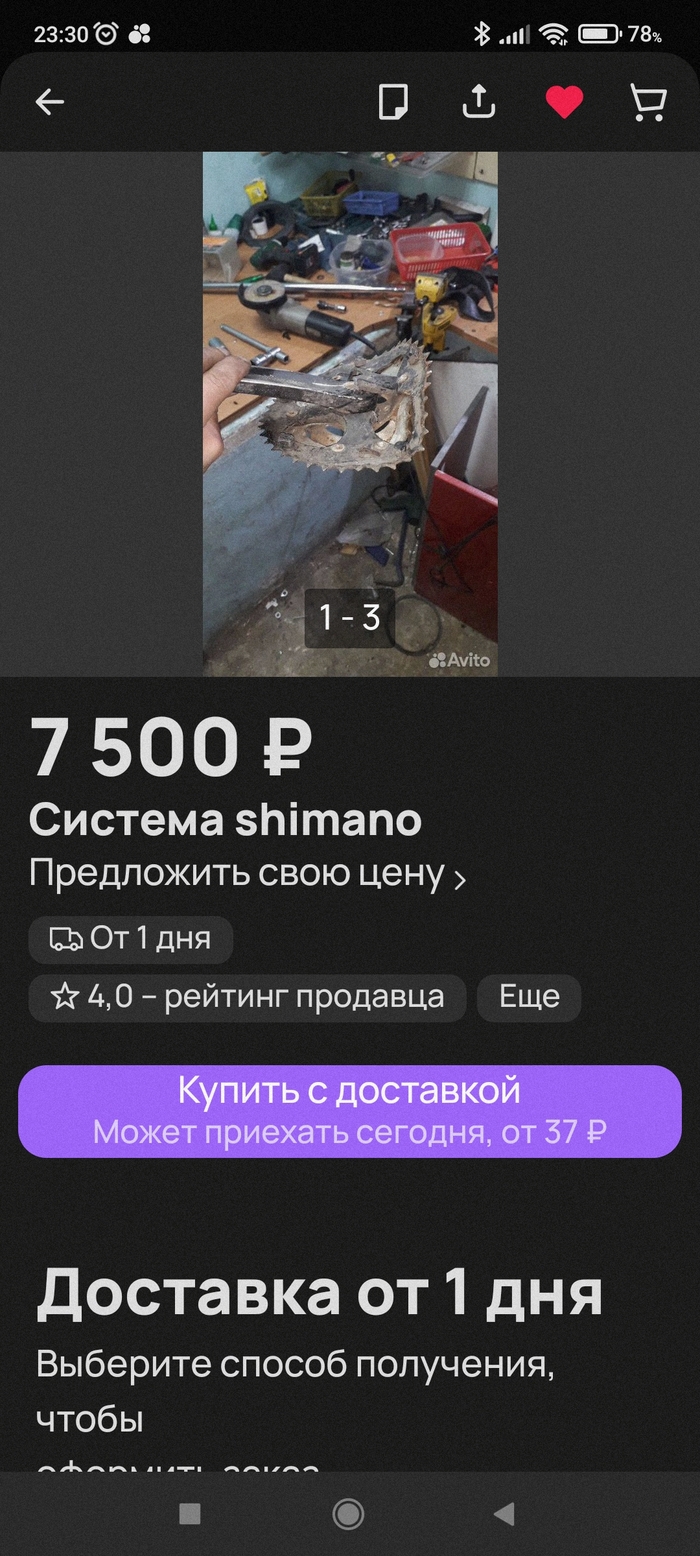Open recent apps with square button
The width and height of the screenshot is (700, 1556).
[x=190, y=1514]
